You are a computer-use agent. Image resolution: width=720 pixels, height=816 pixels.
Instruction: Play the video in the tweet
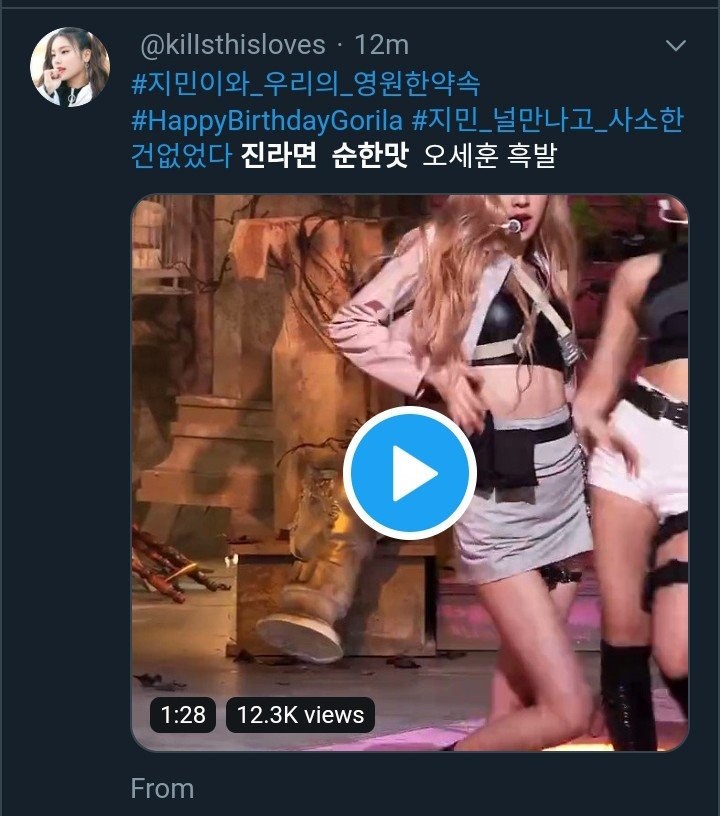[x=409, y=473]
